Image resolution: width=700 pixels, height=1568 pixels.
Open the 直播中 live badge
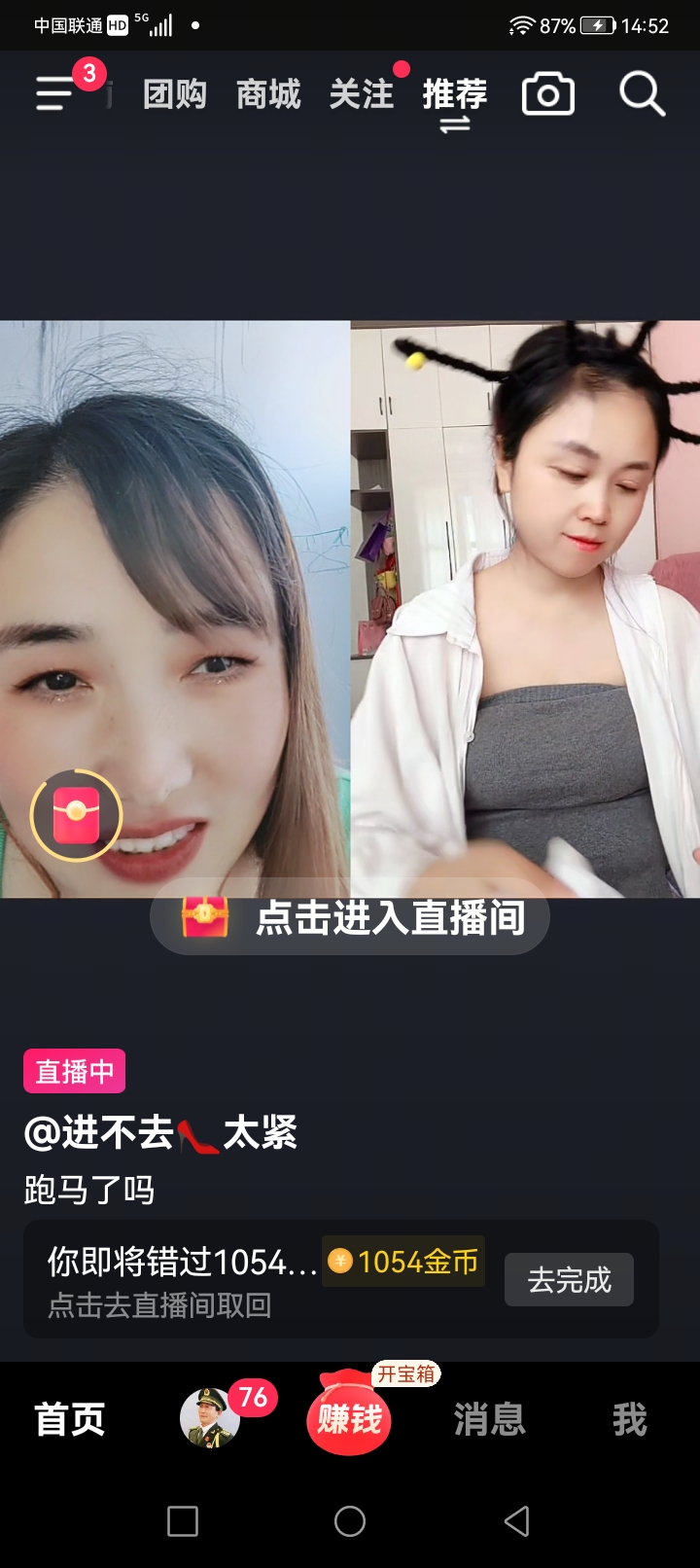tap(75, 1072)
